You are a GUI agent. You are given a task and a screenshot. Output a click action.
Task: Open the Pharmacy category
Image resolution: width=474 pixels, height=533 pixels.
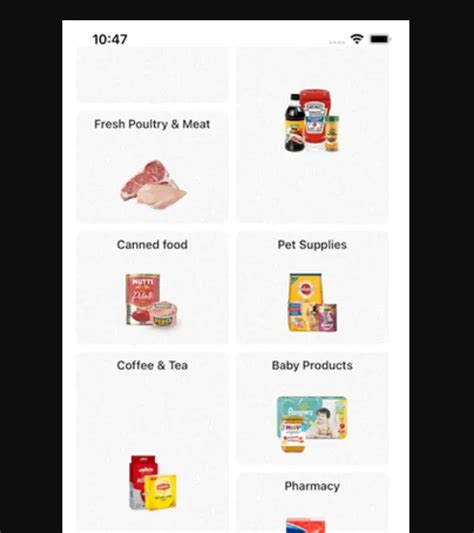coord(312,503)
